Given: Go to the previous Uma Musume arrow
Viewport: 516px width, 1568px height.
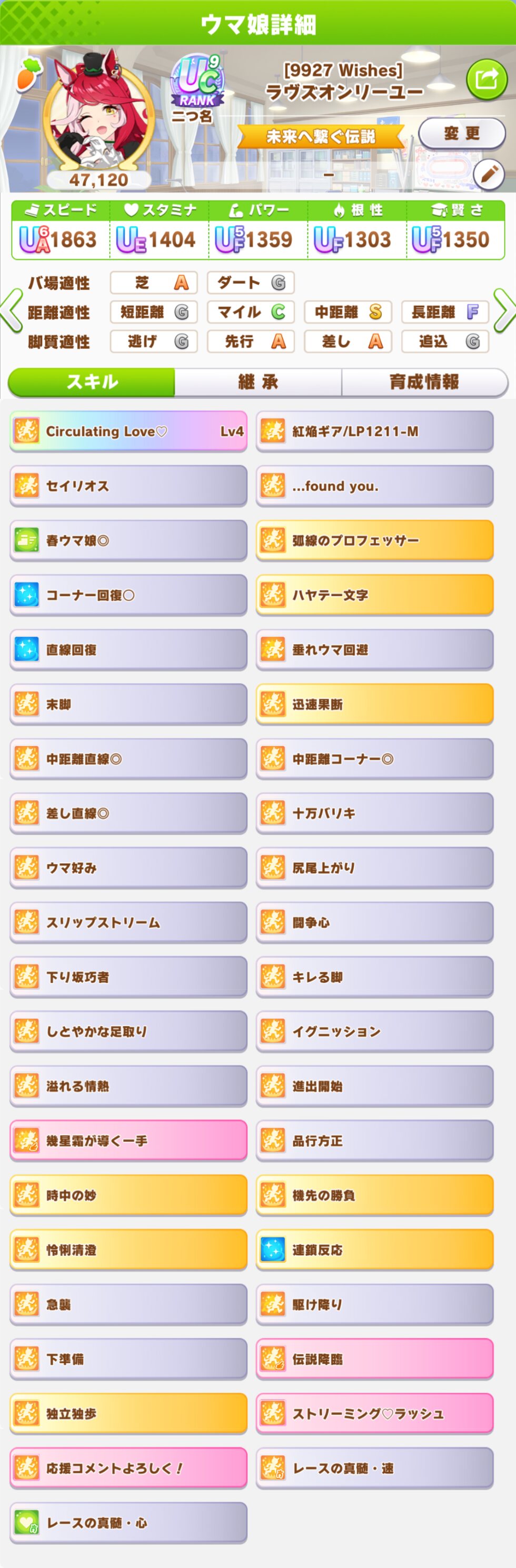Looking at the screenshot, I should 12,311.
